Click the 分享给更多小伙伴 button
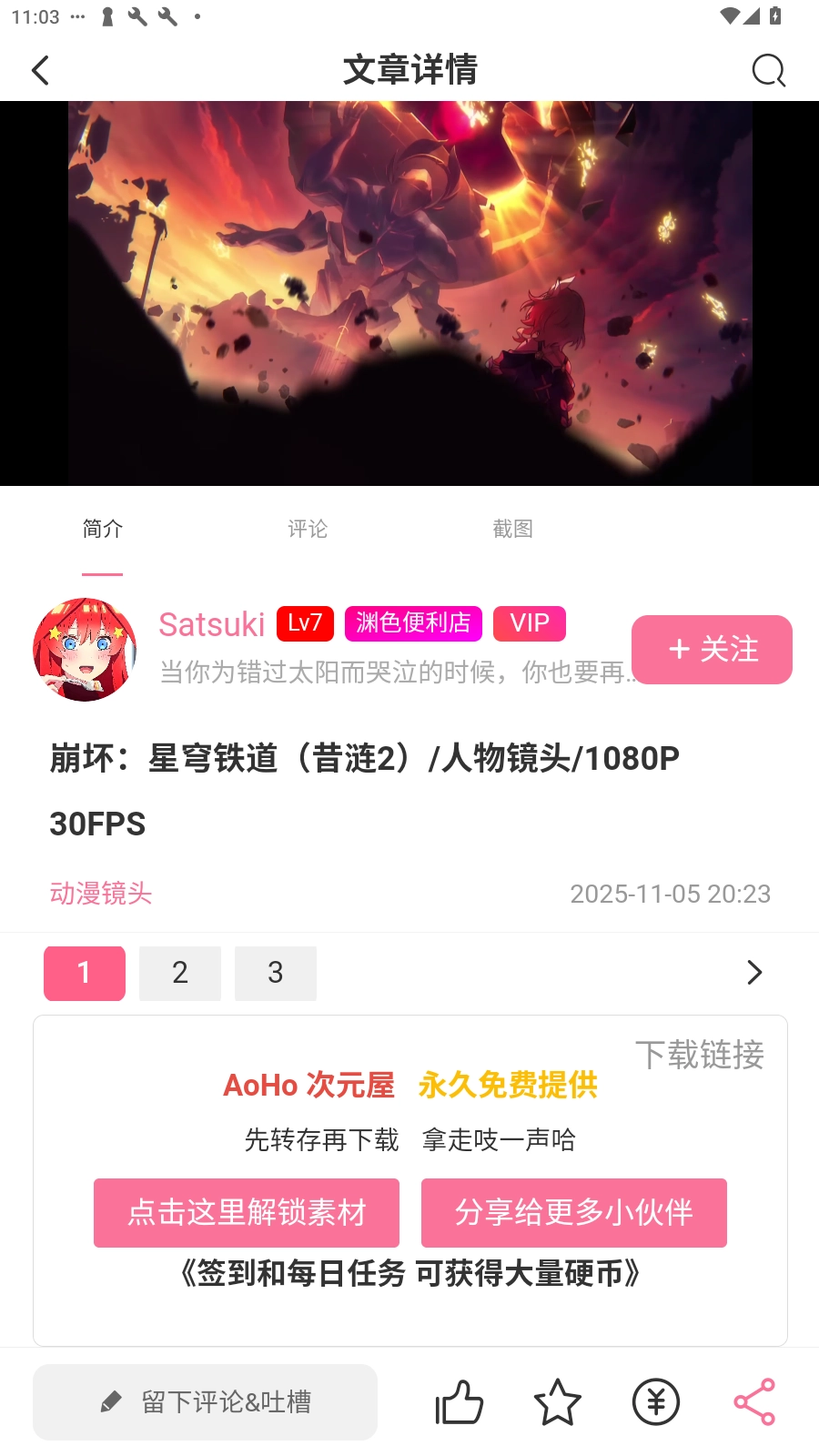Image resolution: width=819 pixels, height=1456 pixels. pyautogui.click(x=573, y=1212)
